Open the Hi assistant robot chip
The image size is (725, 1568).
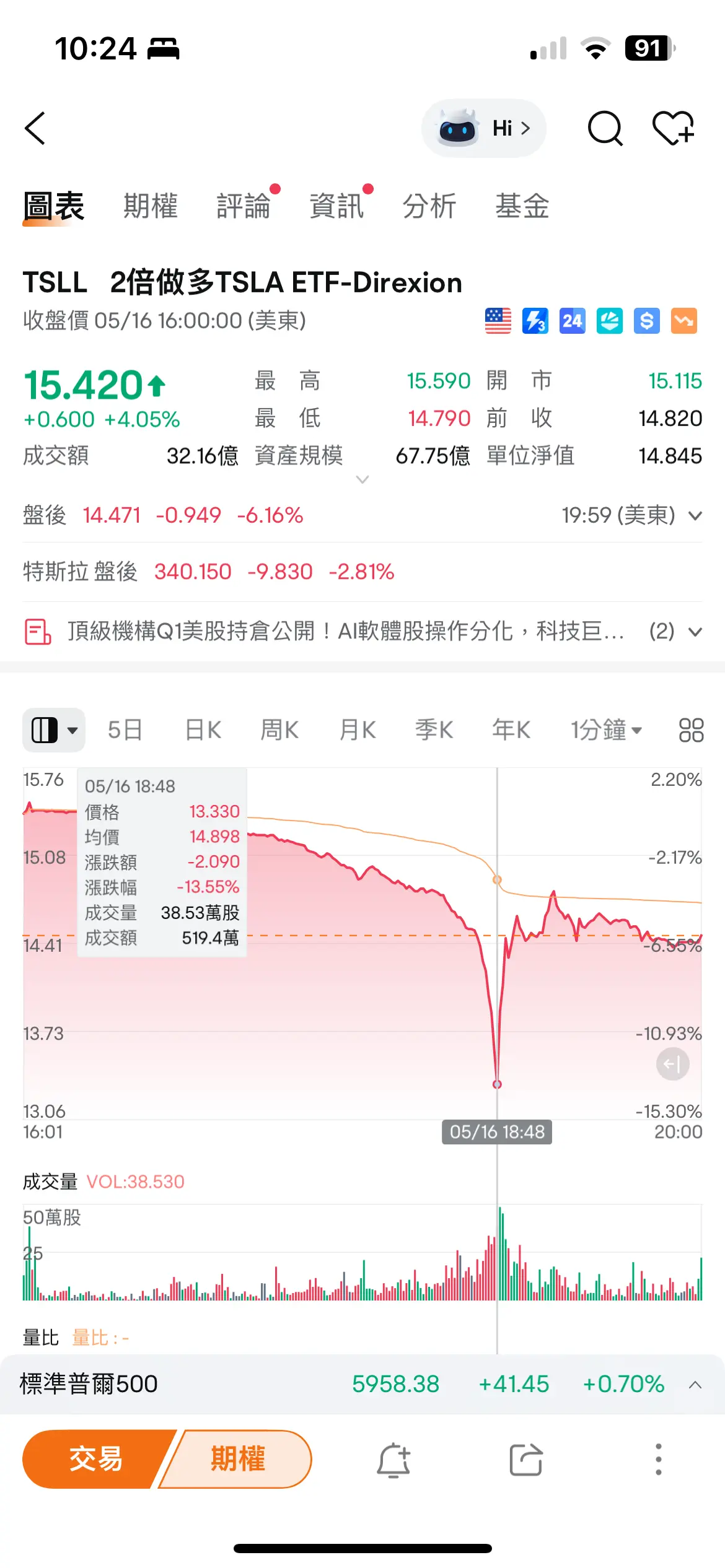coord(484,128)
